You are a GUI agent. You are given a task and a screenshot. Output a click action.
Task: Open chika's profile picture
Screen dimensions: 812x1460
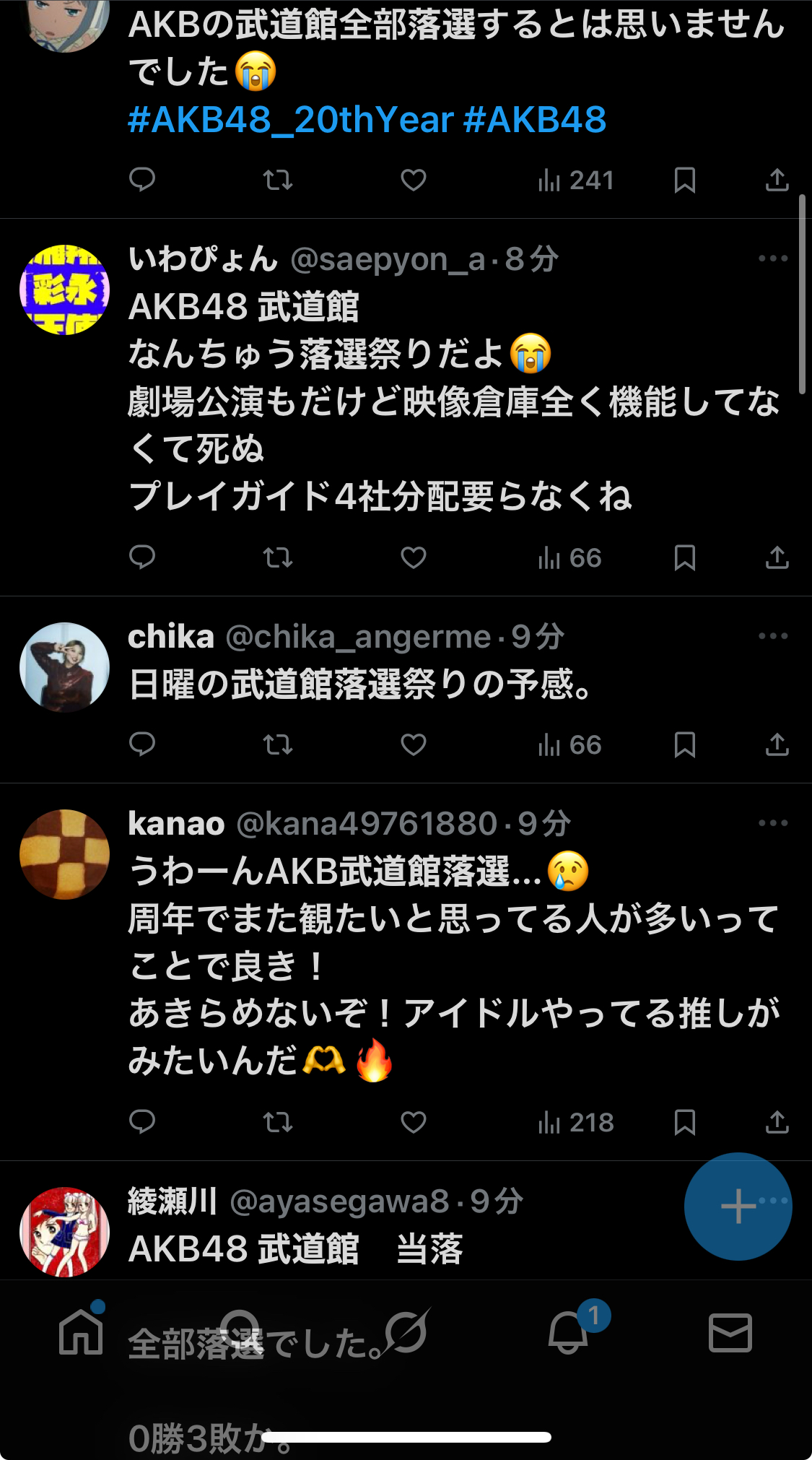click(64, 667)
